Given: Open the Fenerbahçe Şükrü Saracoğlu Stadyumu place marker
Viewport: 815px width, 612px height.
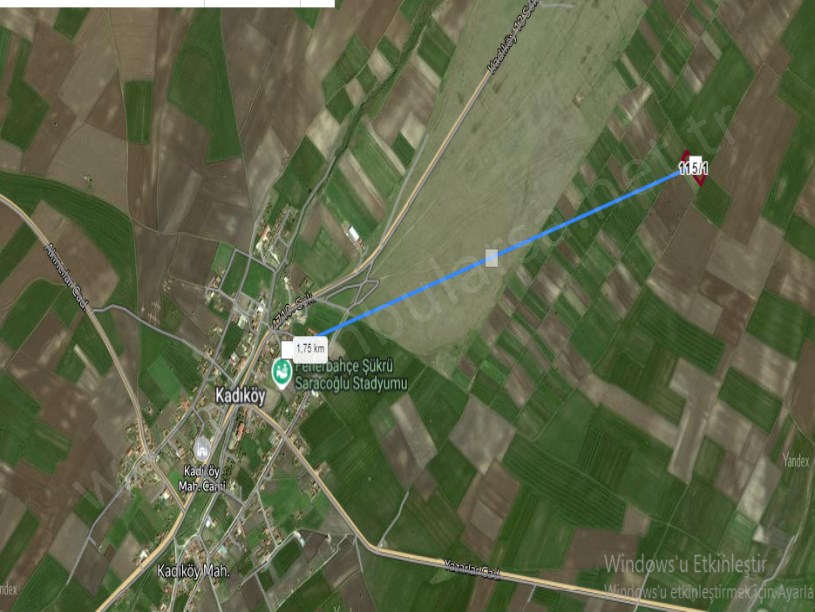Looking at the screenshot, I should click(x=282, y=371).
